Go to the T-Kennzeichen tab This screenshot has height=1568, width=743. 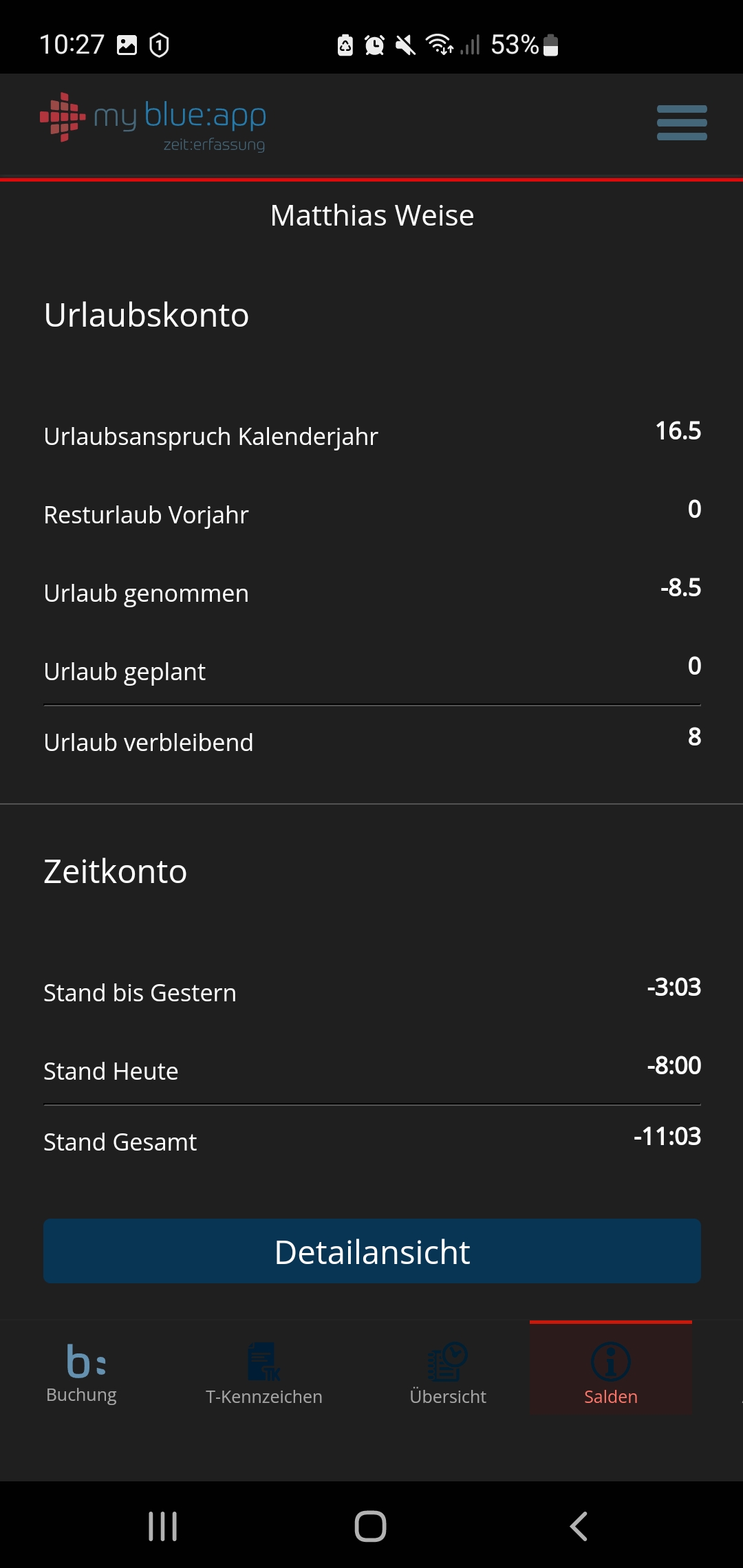coord(264,1373)
